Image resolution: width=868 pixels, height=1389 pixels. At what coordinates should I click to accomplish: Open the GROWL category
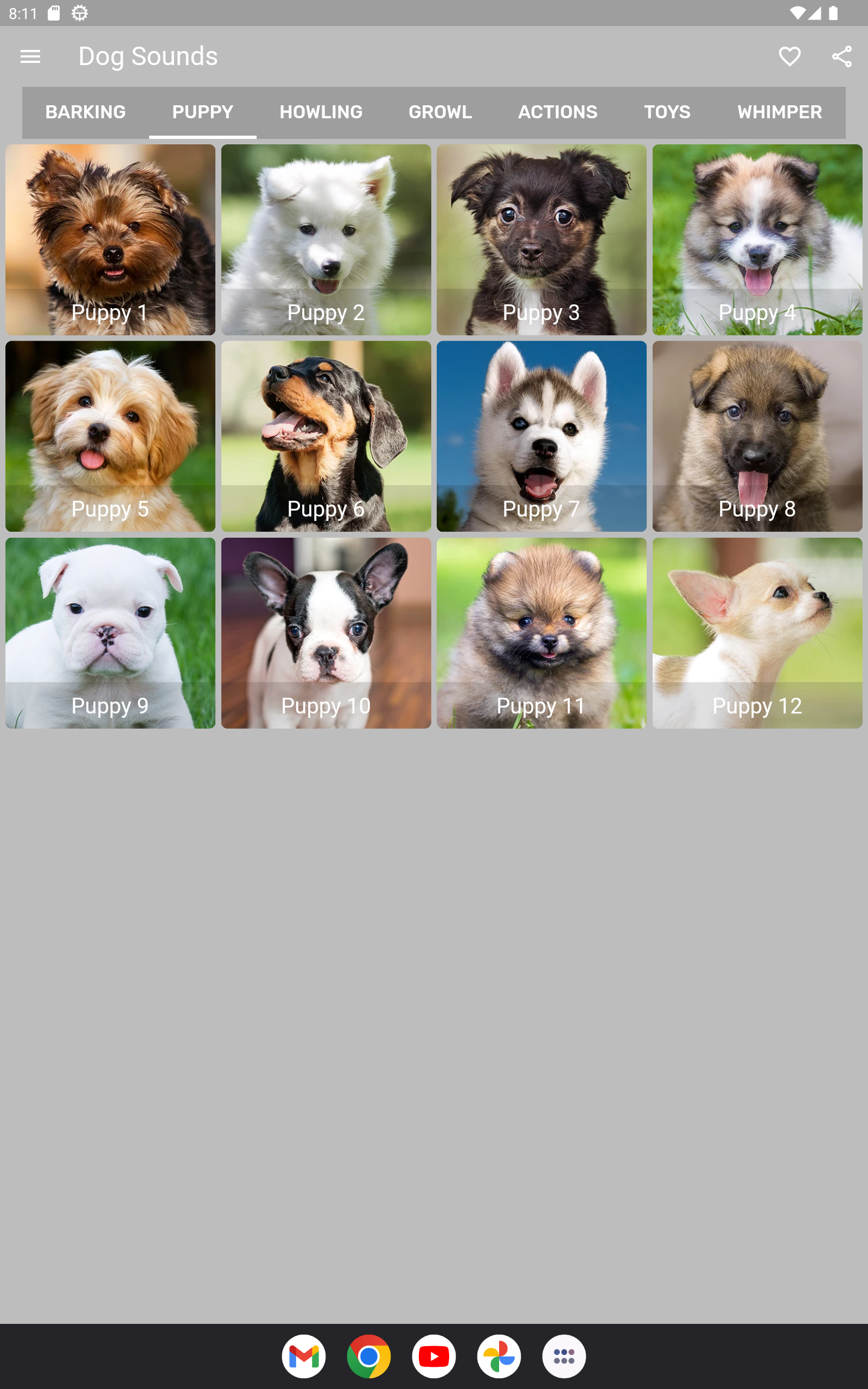(x=440, y=112)
